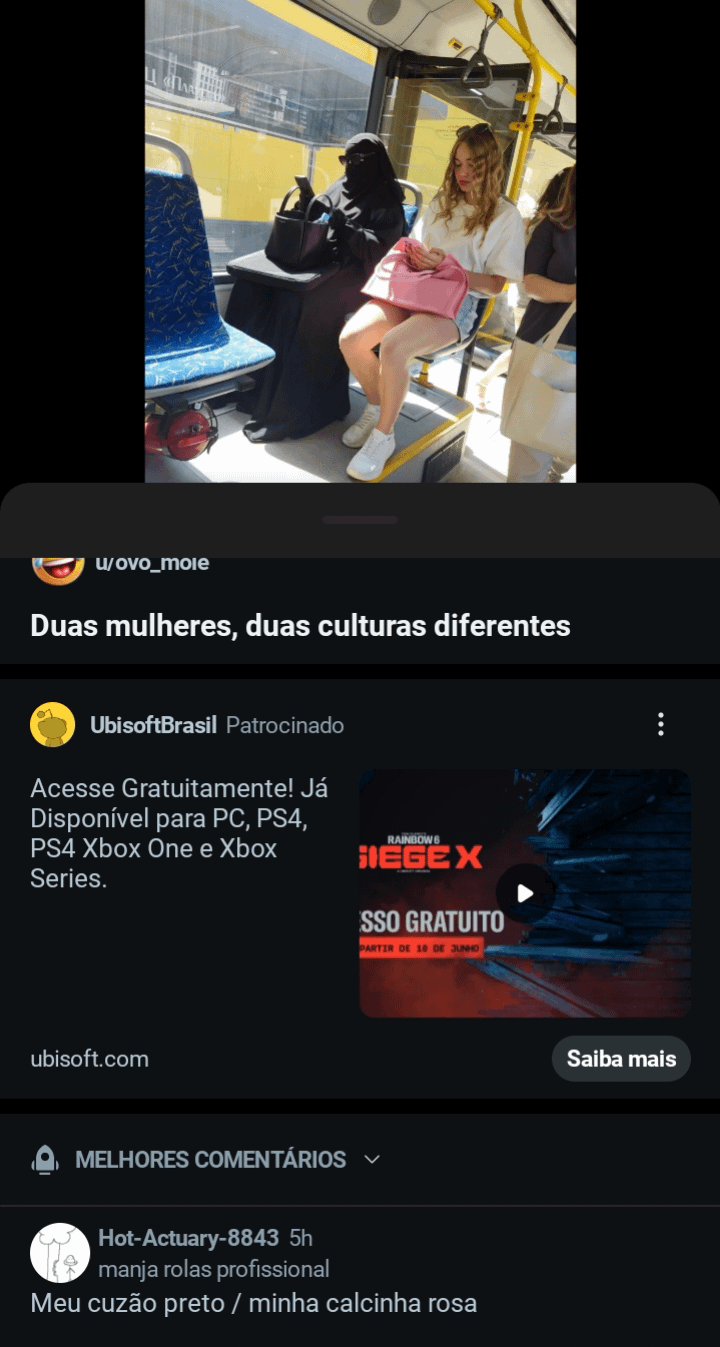View Hot-Actuary-8843's profile
The width and height of the screenshot is (720, 1347).
188,1238
